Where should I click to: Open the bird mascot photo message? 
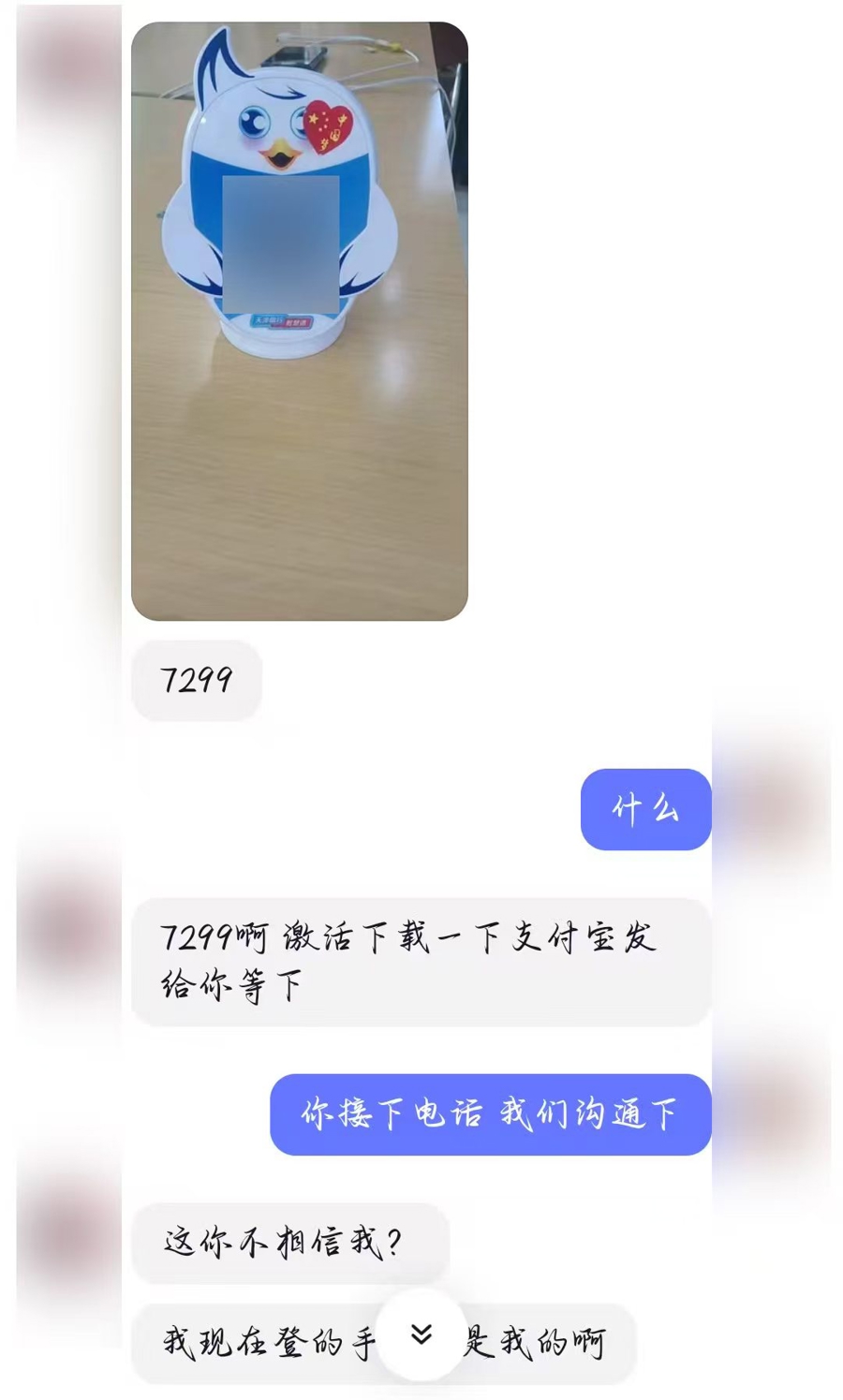point(299,321)
